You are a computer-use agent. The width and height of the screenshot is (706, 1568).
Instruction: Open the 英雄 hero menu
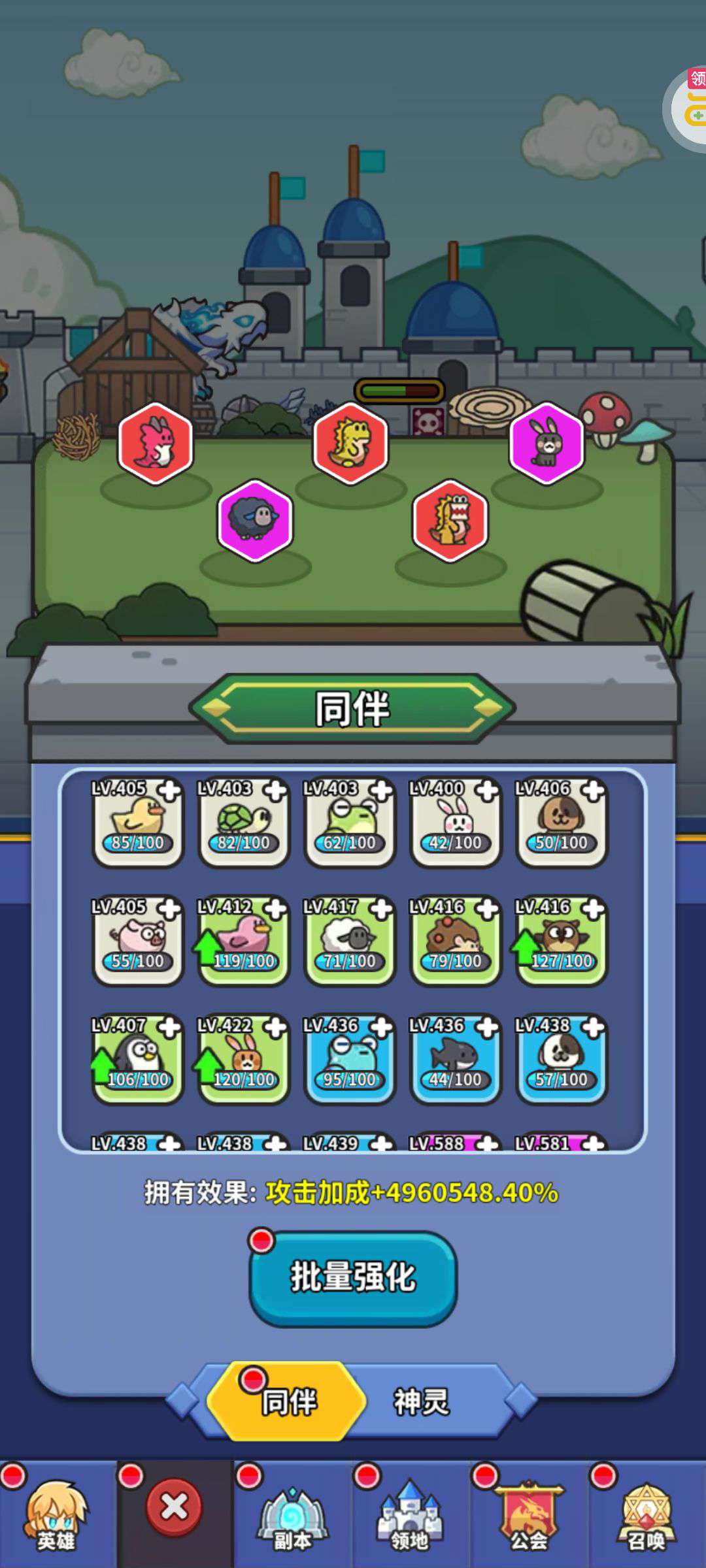point(56,1514)
